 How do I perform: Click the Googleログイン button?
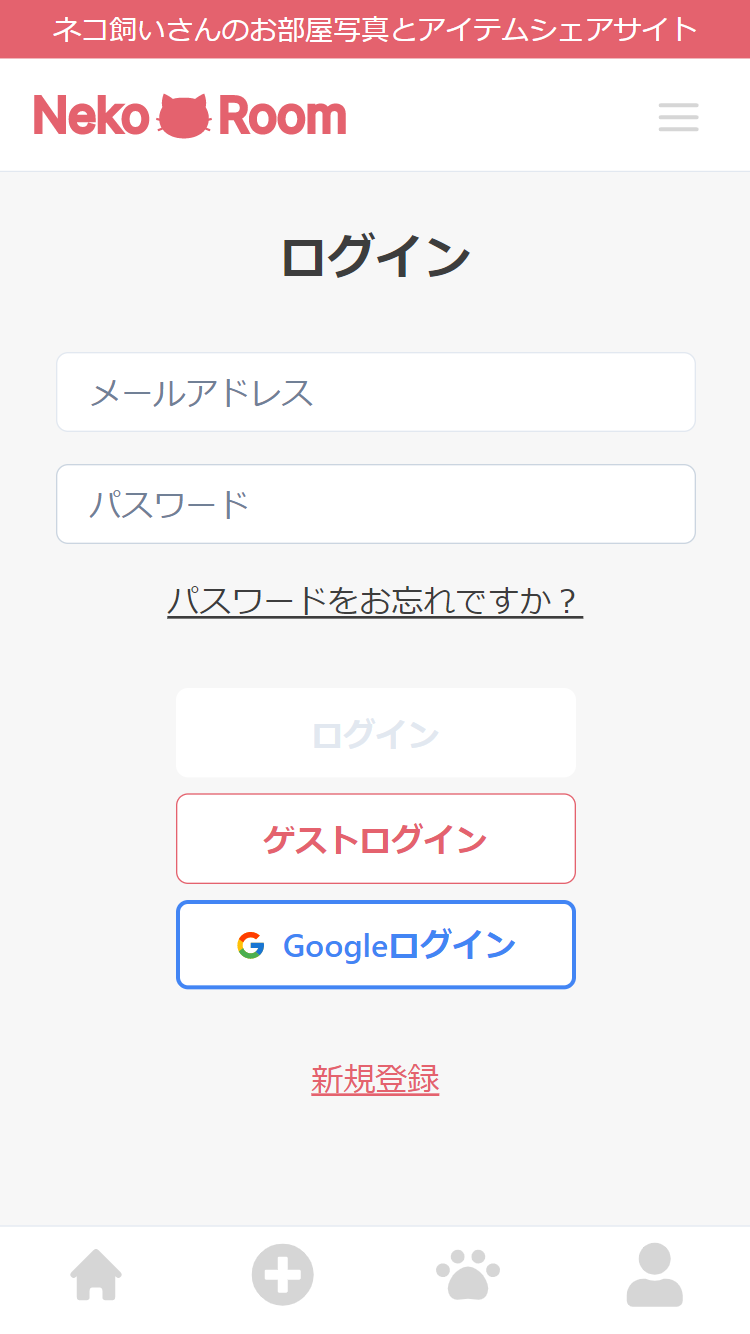pyautogui.click(x=375, y=944)
